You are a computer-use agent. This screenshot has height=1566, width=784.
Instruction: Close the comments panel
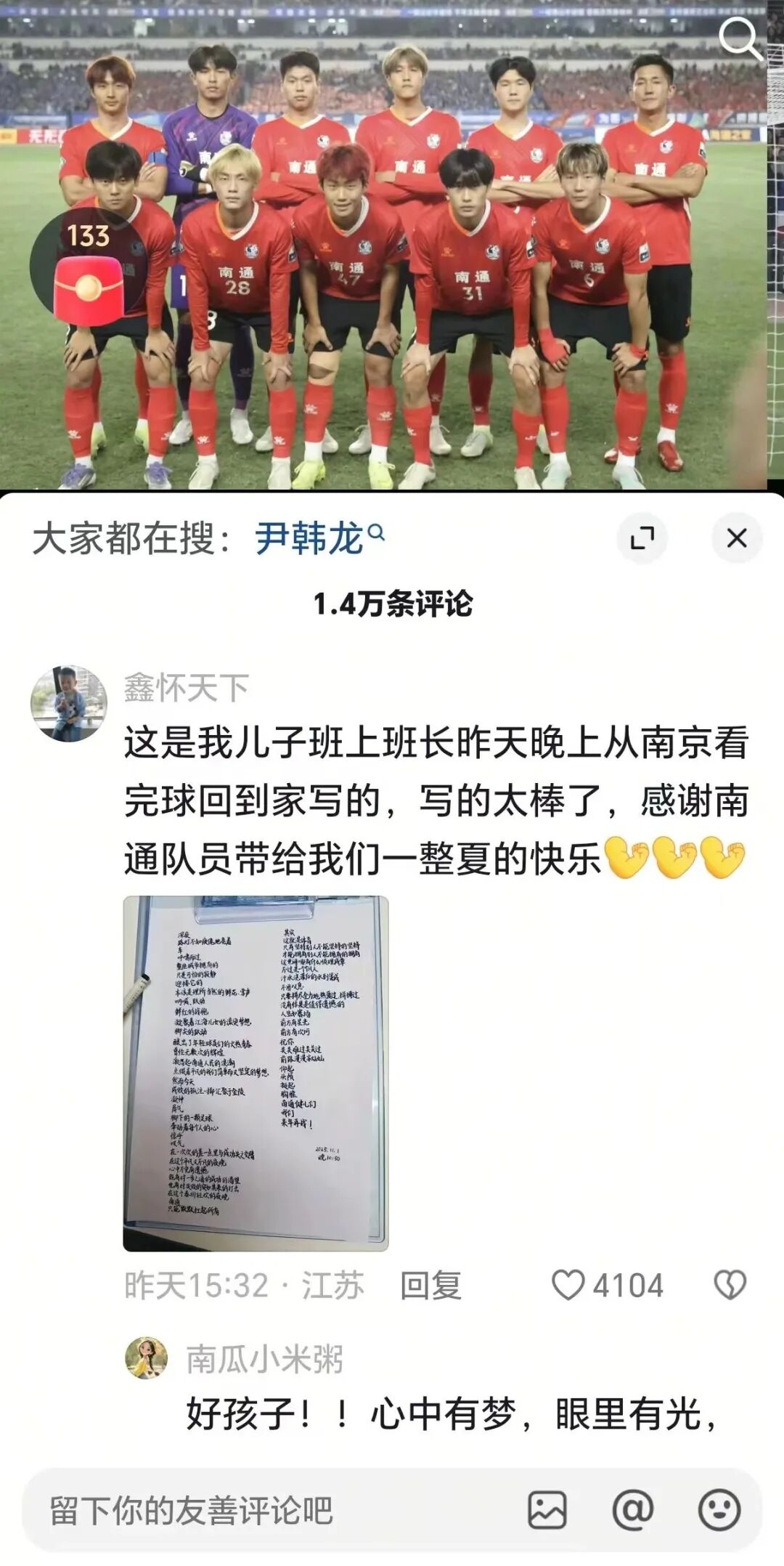[736, 538]
